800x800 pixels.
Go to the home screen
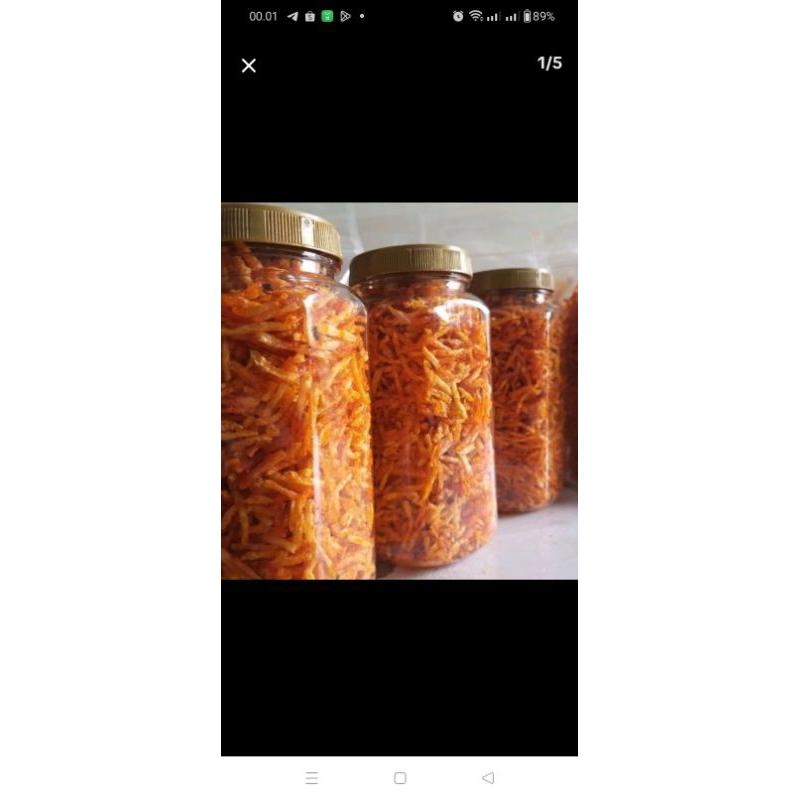click(x=400, y=778)
